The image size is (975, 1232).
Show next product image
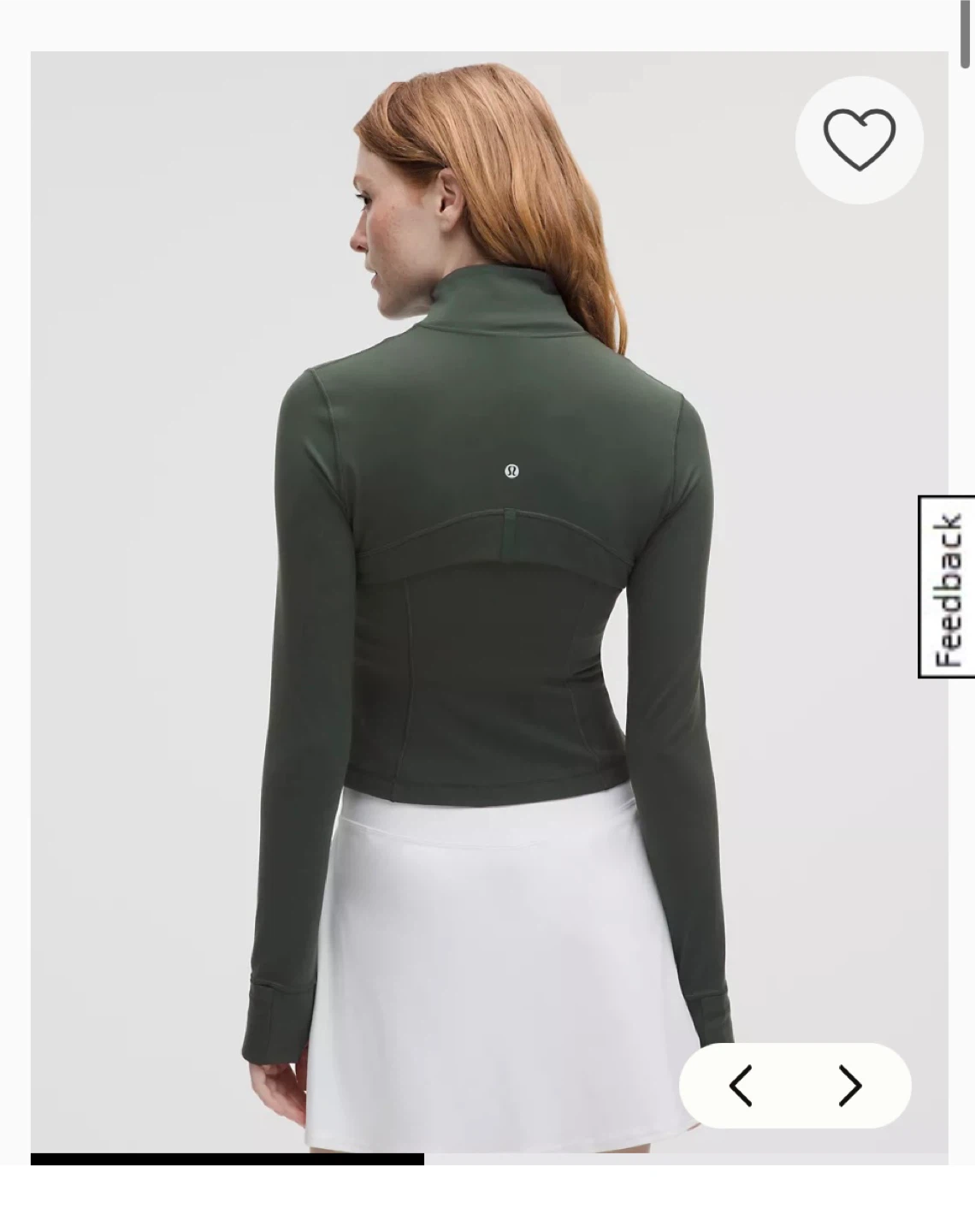click(849, 1086)
